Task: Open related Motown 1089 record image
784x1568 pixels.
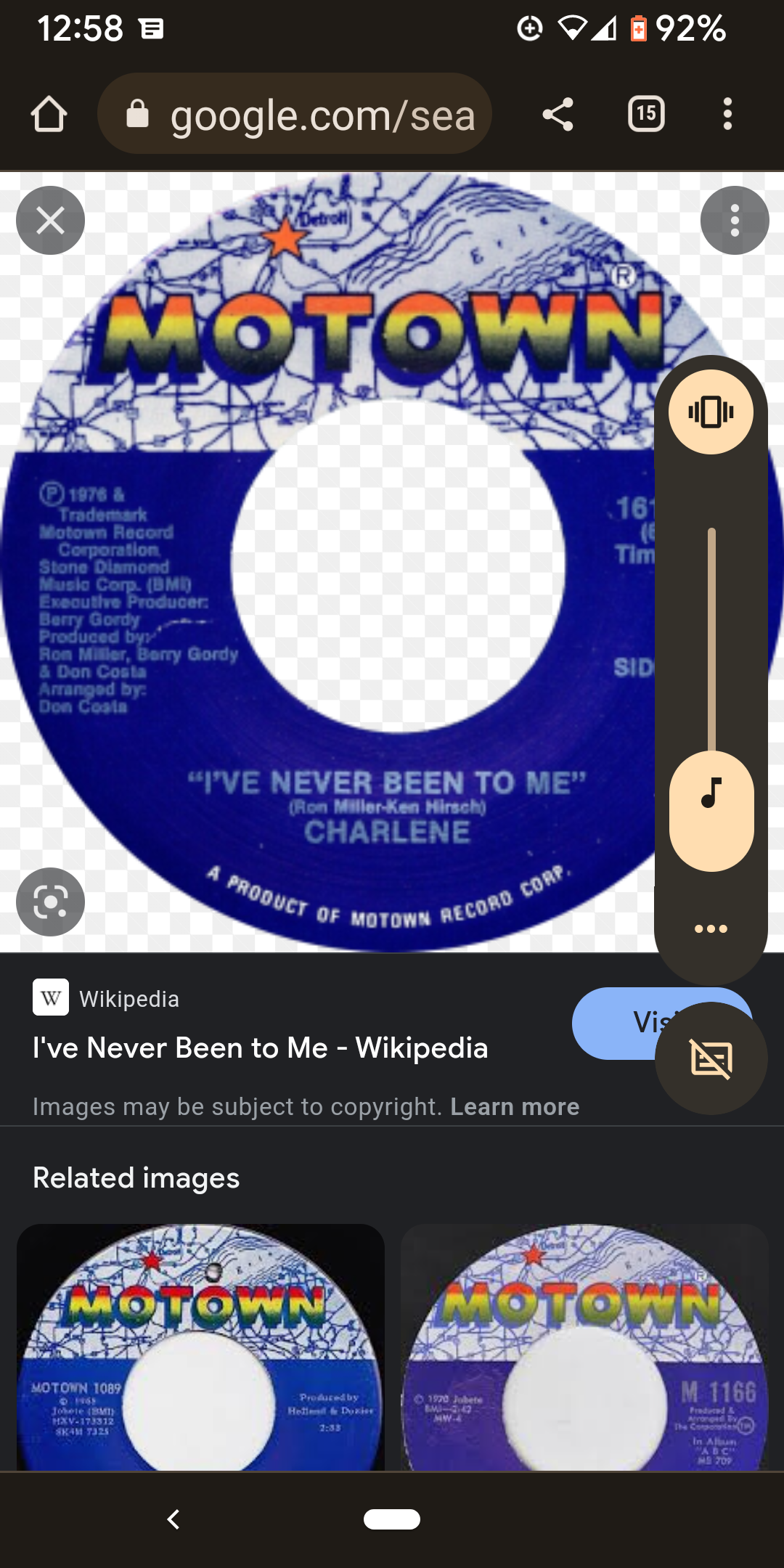Action: click(200, 1347)
